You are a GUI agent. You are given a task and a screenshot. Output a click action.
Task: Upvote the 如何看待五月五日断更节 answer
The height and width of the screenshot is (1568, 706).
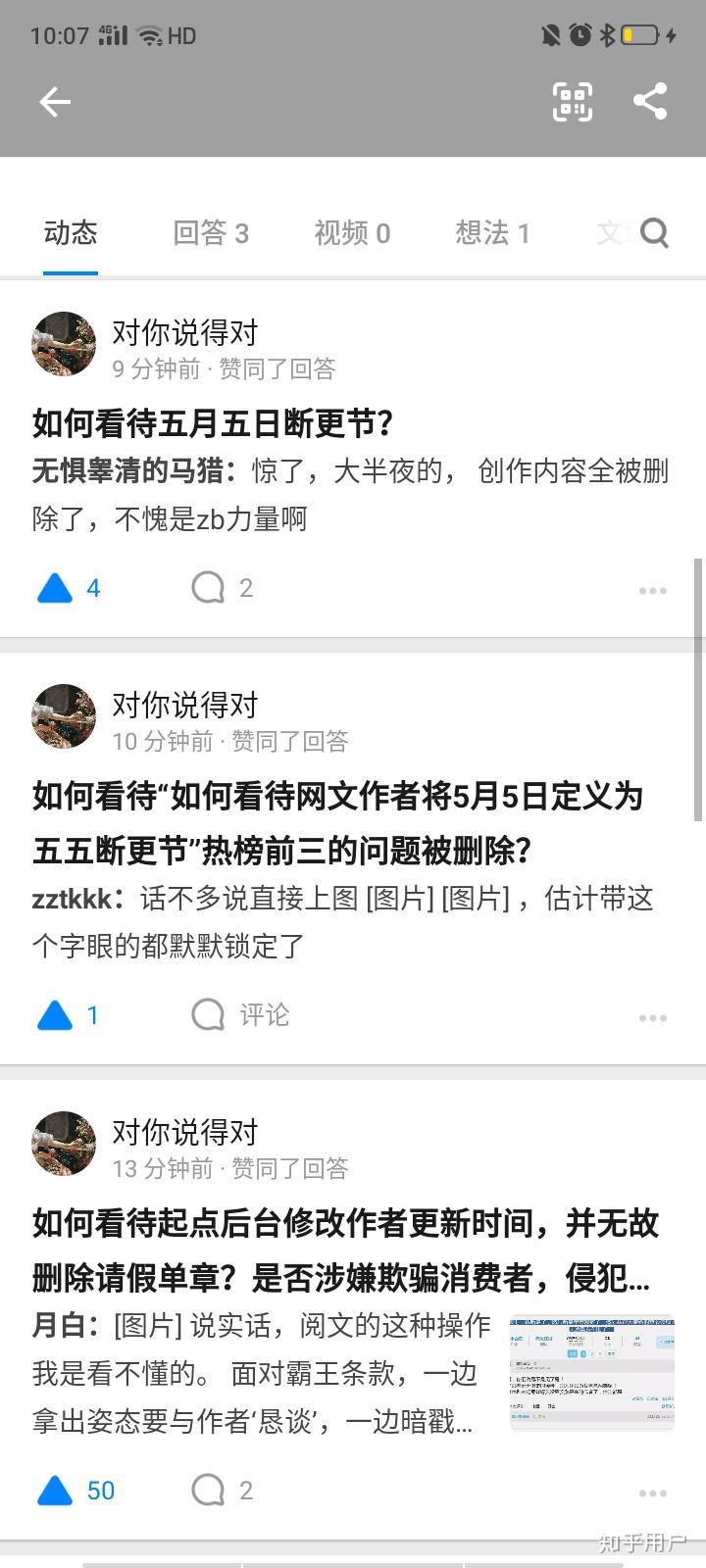(x=54, y=587)
